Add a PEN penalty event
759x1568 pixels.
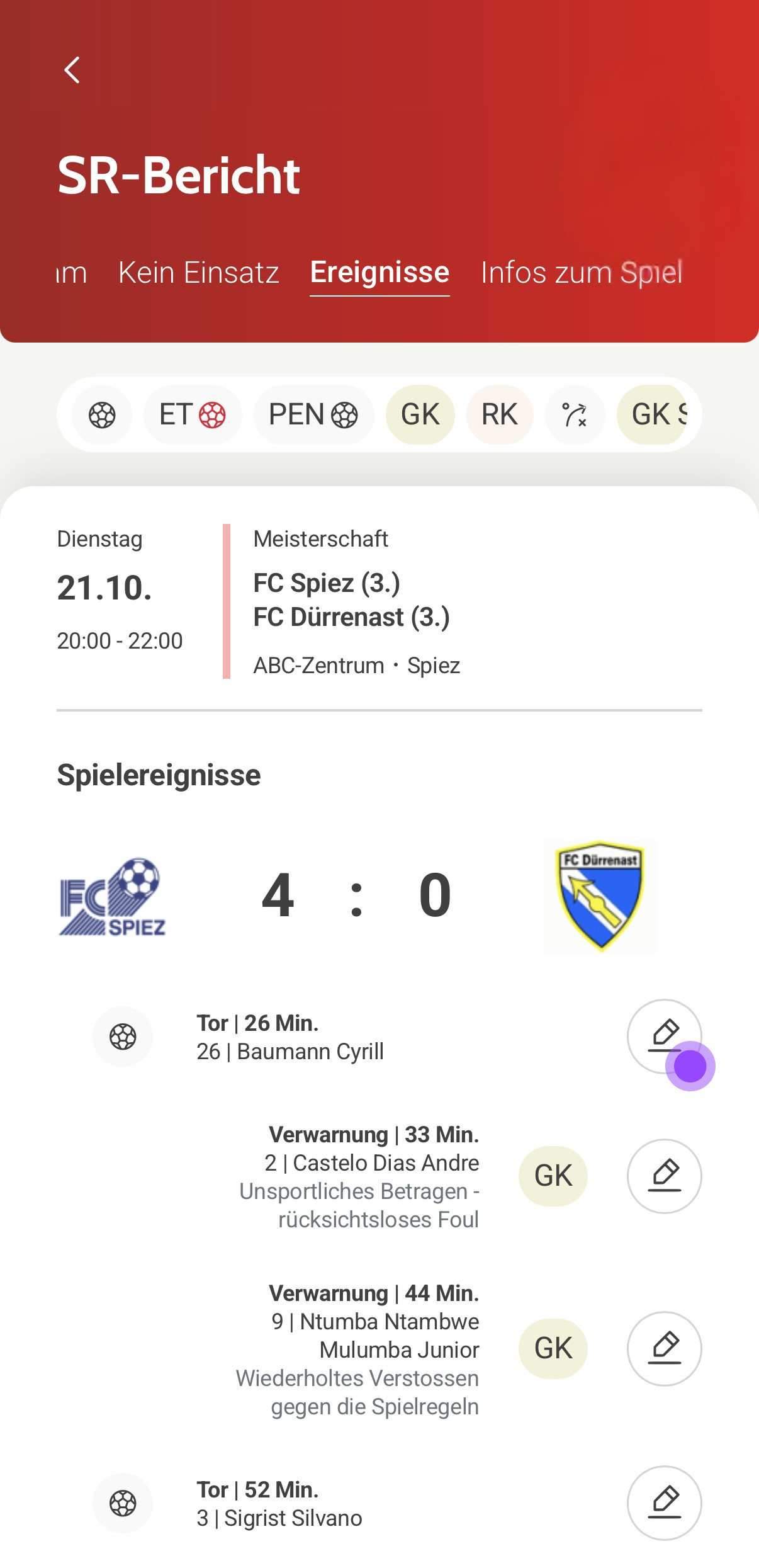tap(313, 415)
